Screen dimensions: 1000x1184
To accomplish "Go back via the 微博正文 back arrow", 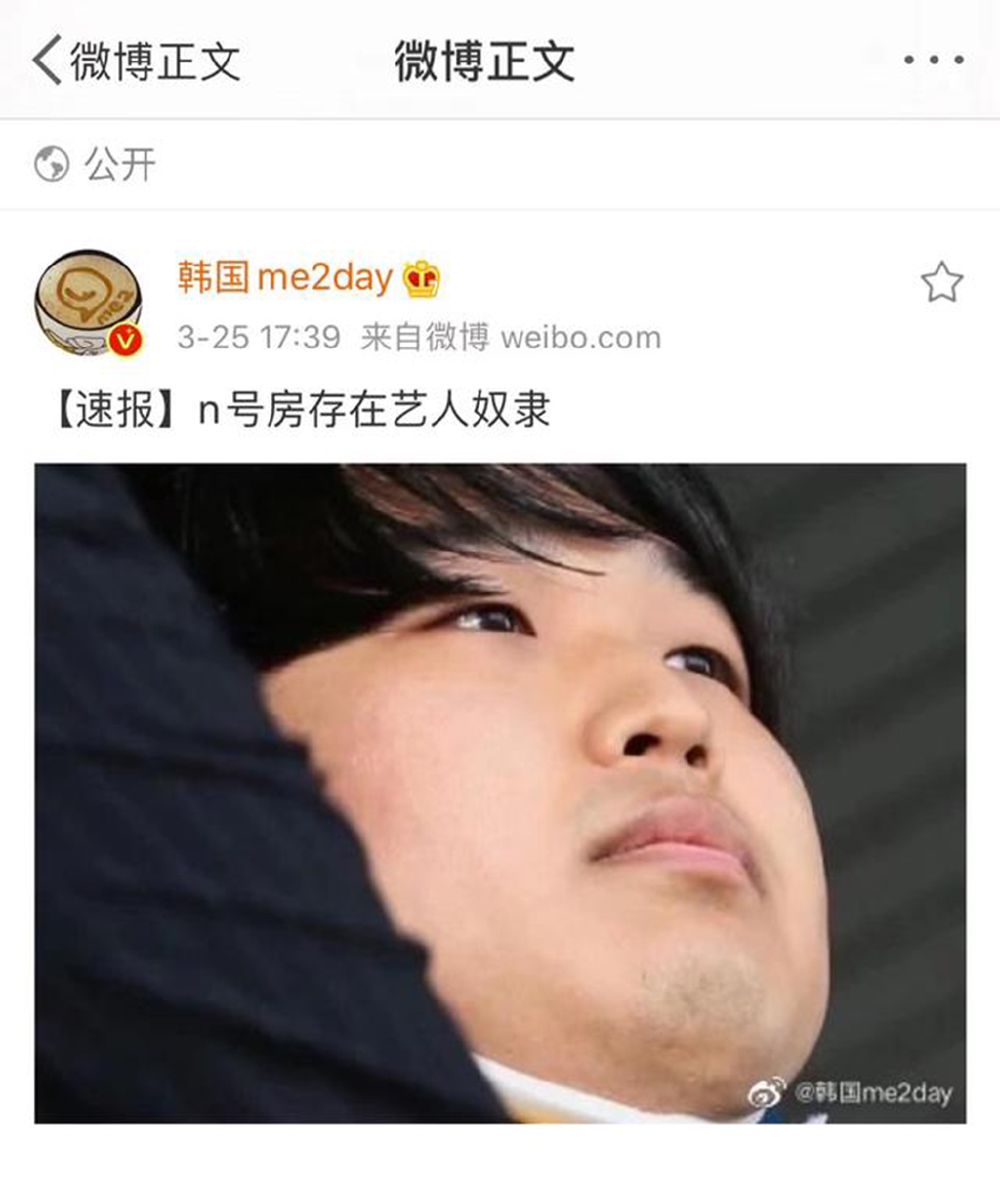I will click(48, 60).
